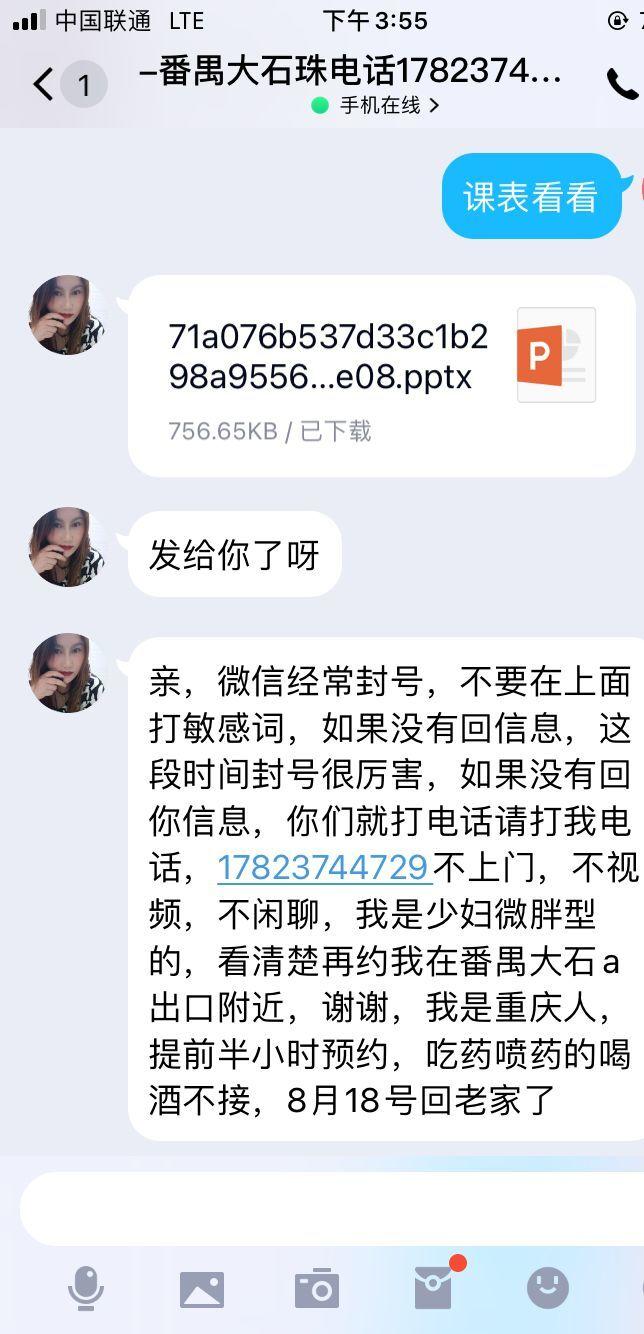Viewport: 644px width, 1334px height.
Task: Open the photo gallery picker
Action: [202, 1288]
